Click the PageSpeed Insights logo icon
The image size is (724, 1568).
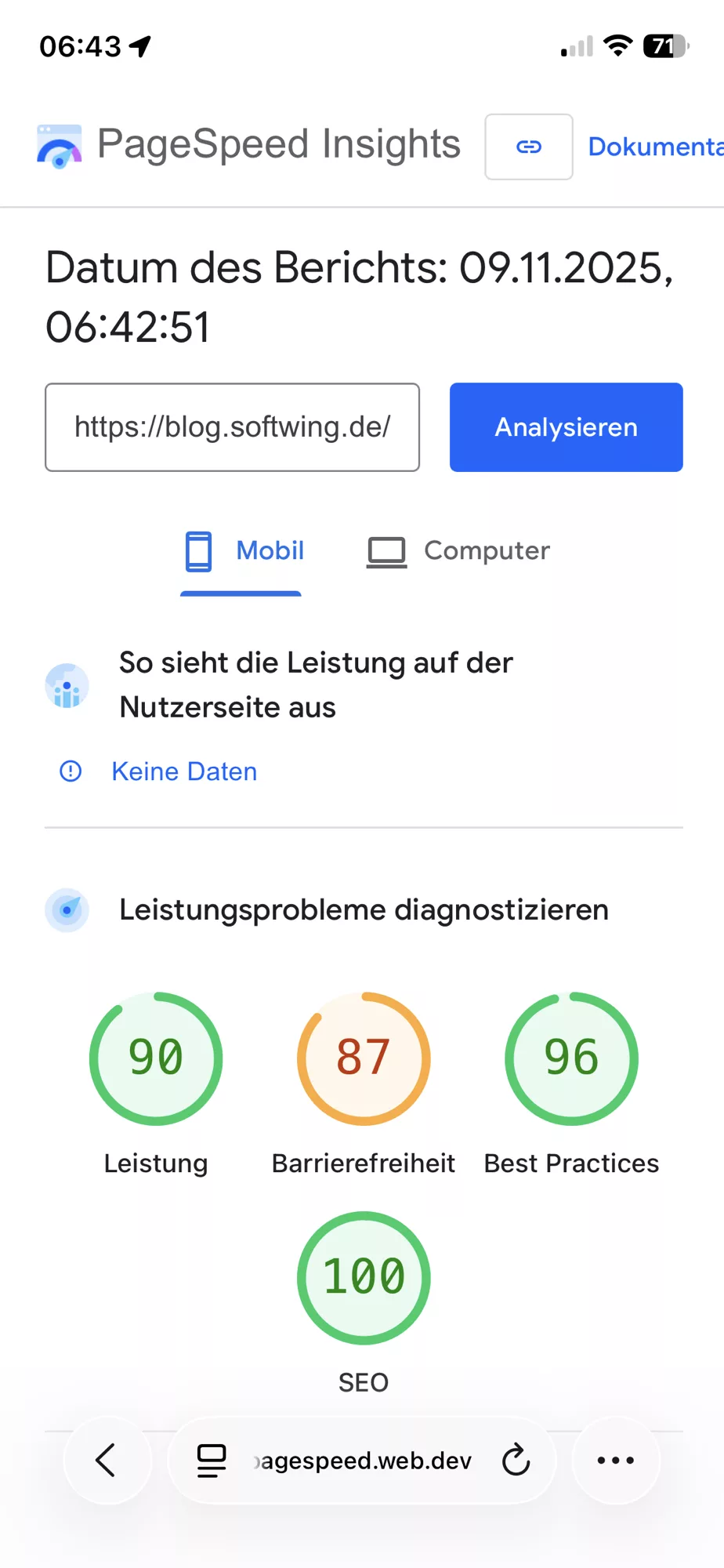(x=59, y=145)
